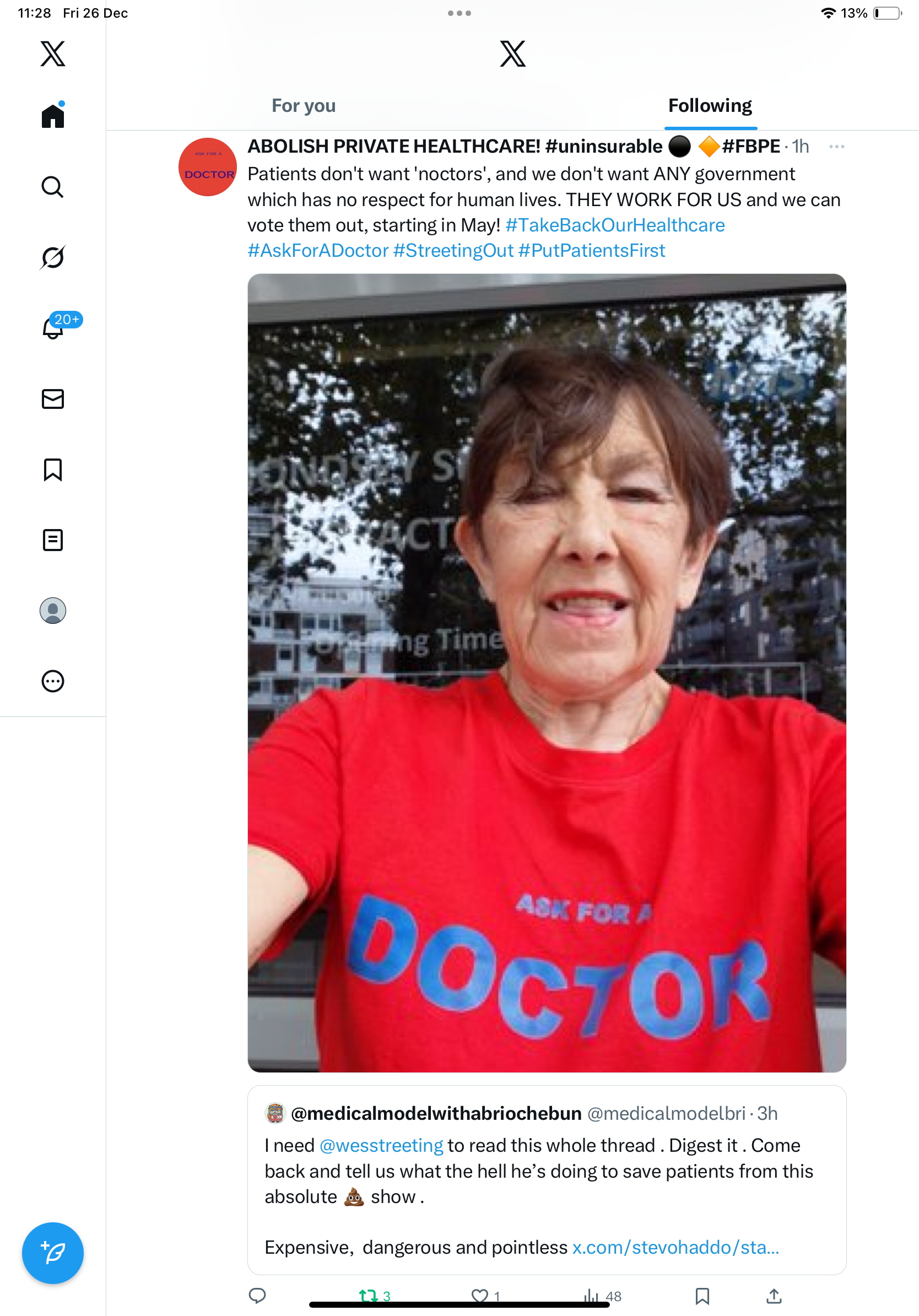919x1316 pixels.
Task: Open Bookmarks from the sidebar
Action: tap(53, 470)
